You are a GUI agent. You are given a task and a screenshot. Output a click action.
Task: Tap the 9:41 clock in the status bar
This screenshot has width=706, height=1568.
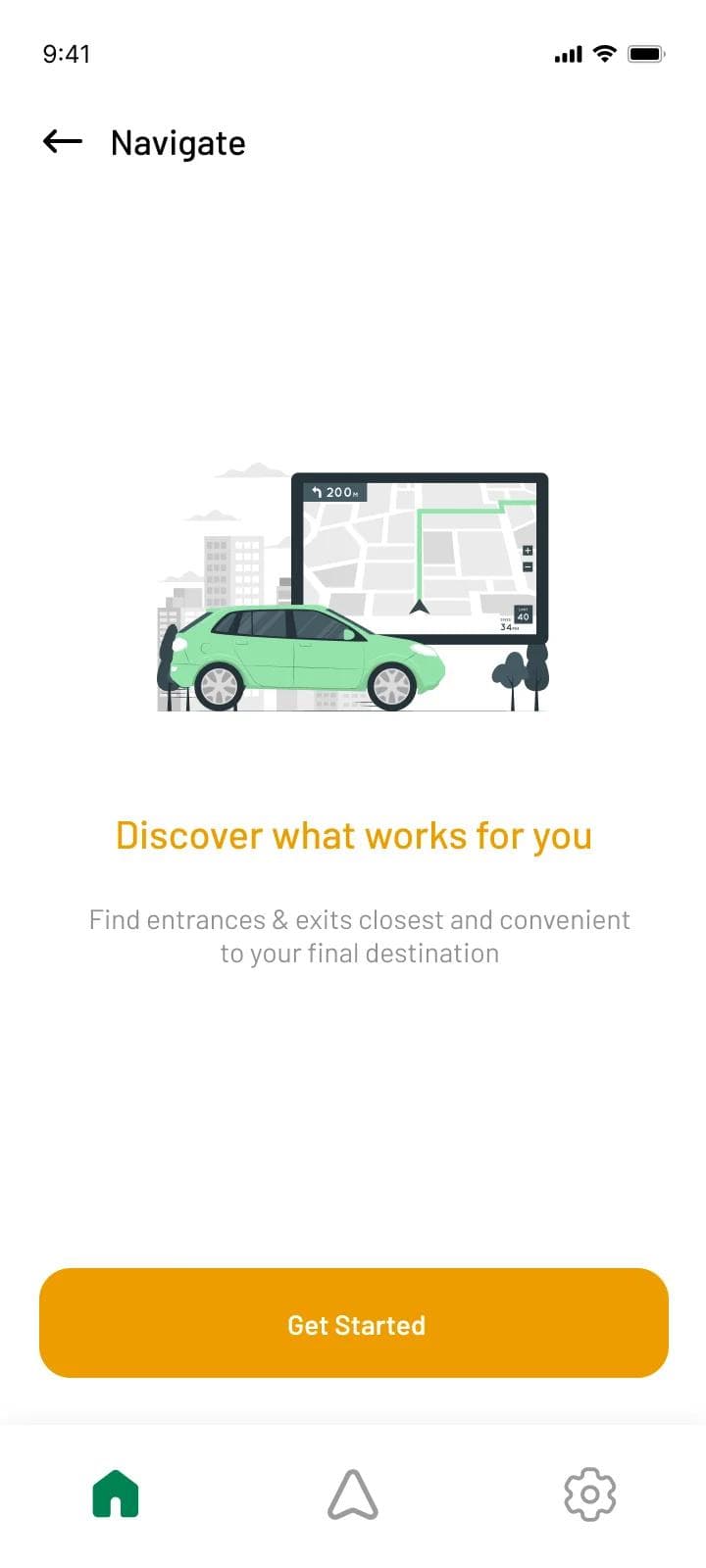point(66,54)
